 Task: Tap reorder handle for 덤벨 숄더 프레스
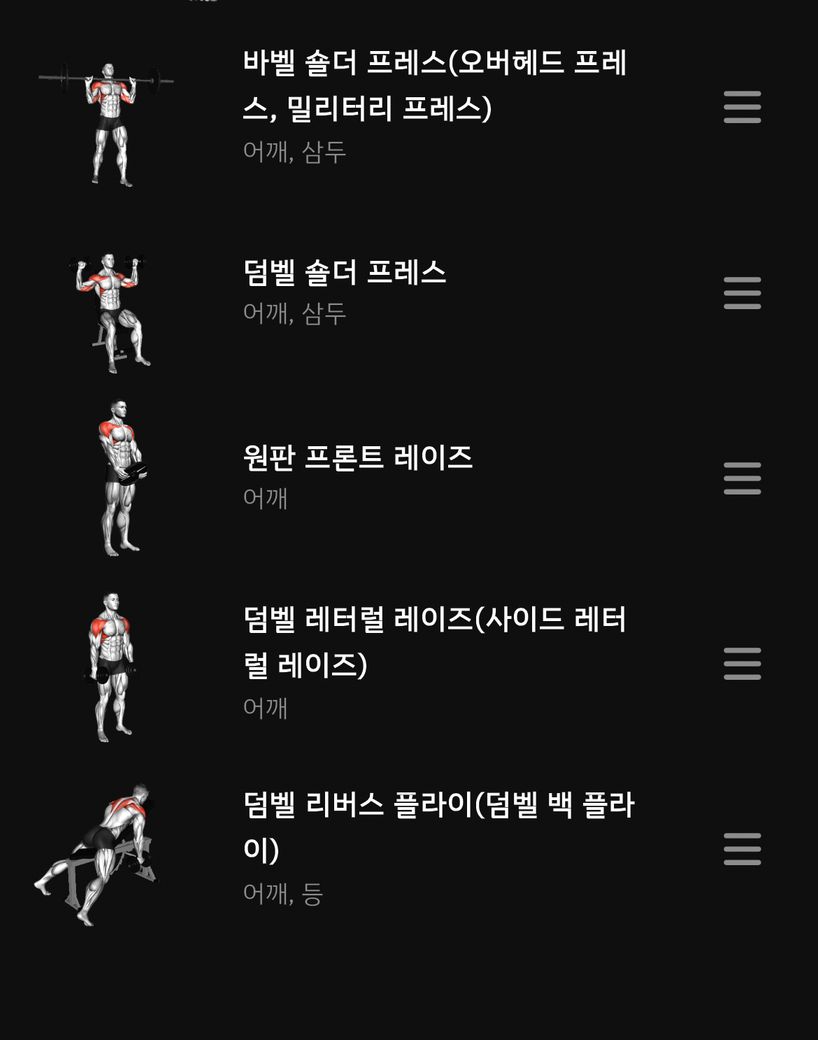(x=742, y=293)
